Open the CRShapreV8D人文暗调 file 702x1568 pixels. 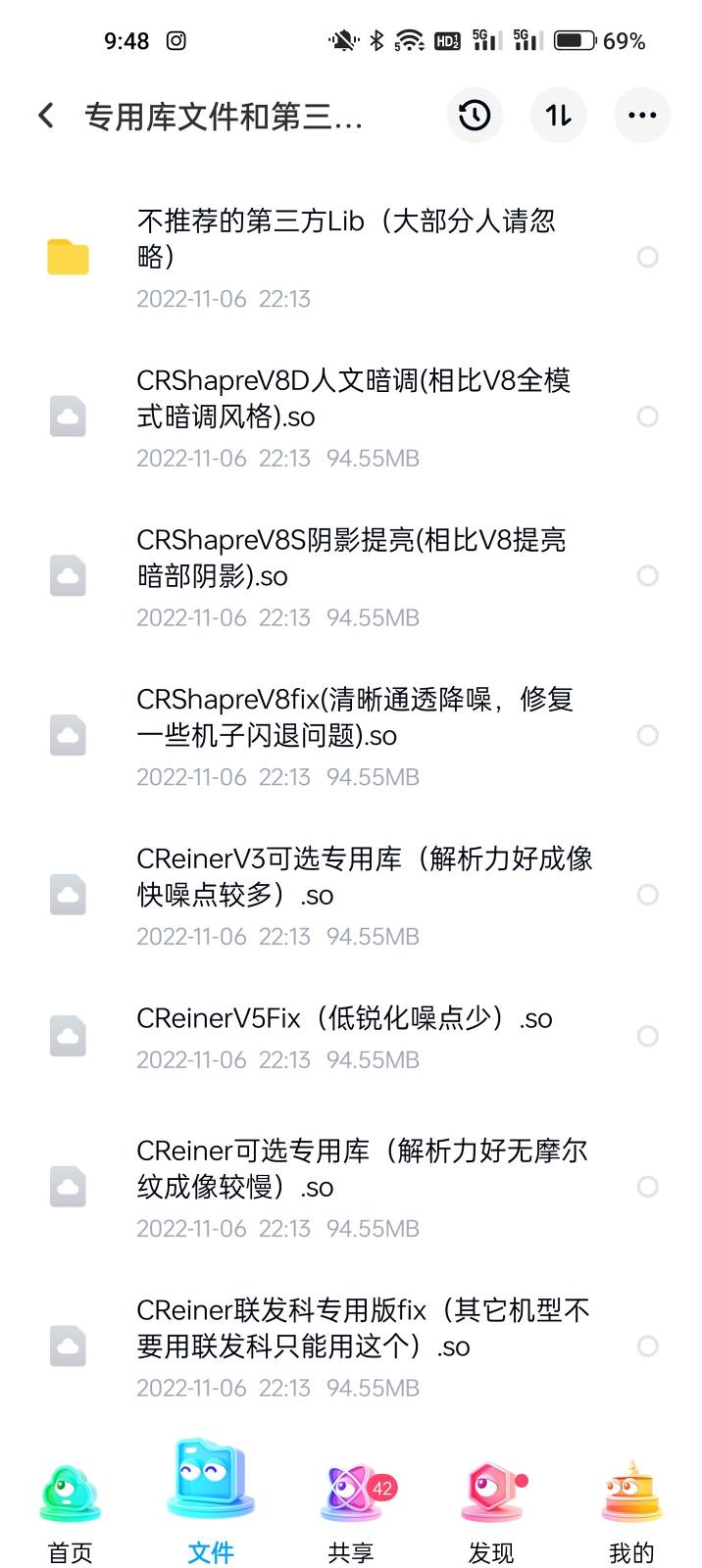(353, 399)
